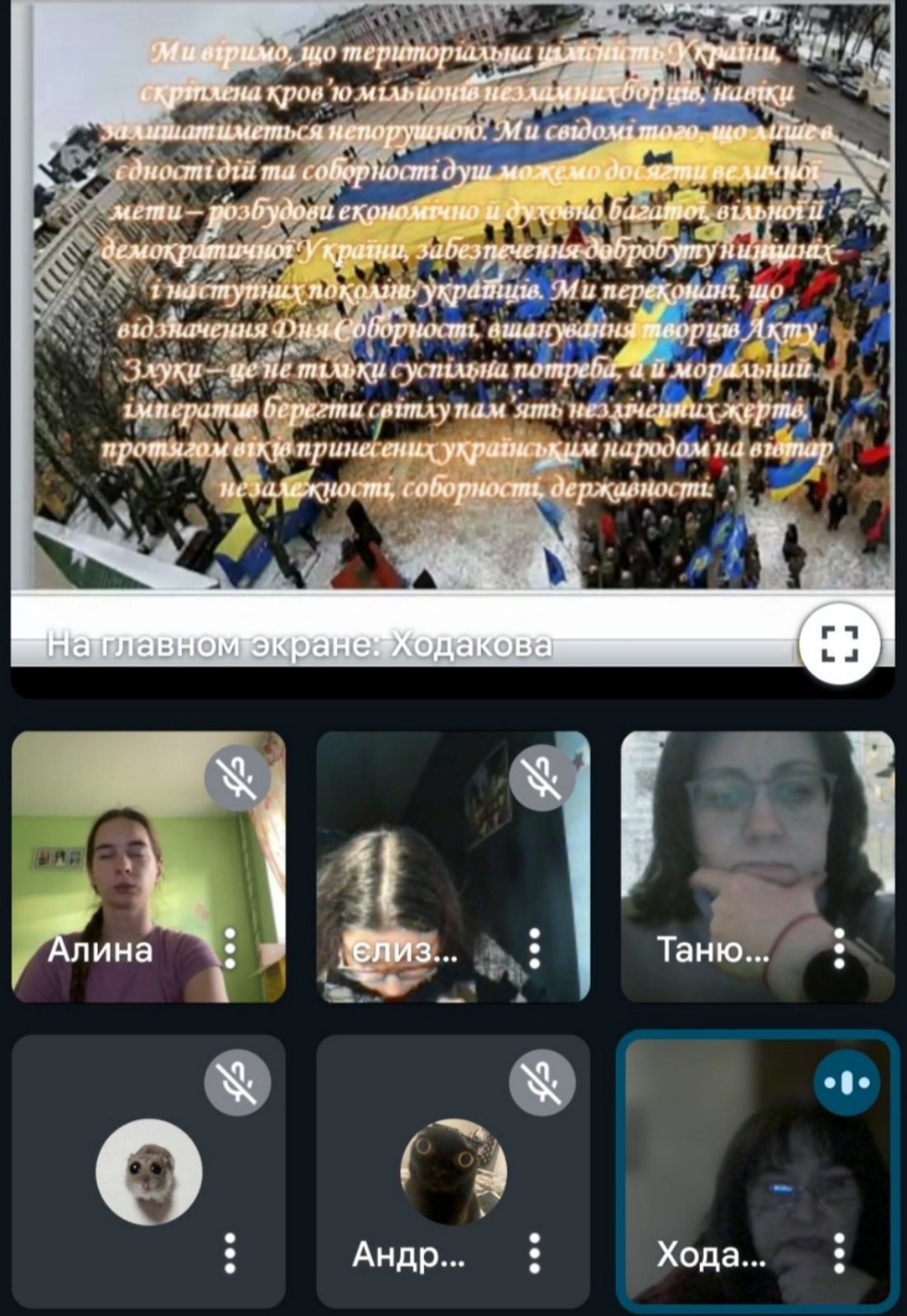Open options menu on Єлиз... tile
907x1316 pixels.
534,948
